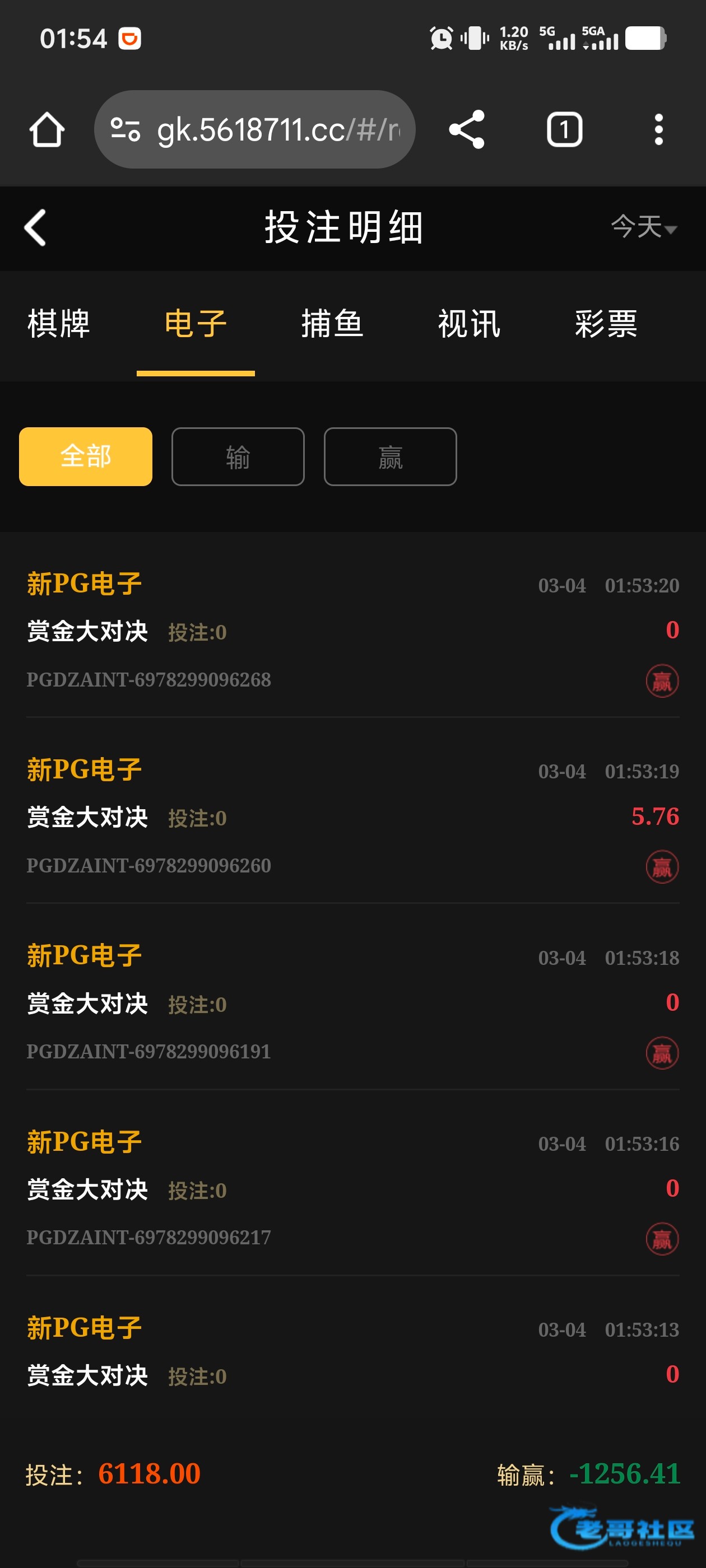Switch to the 捕鱼 tab
The height and width of the screenshot is (1568, 706).
click(332, 323)
